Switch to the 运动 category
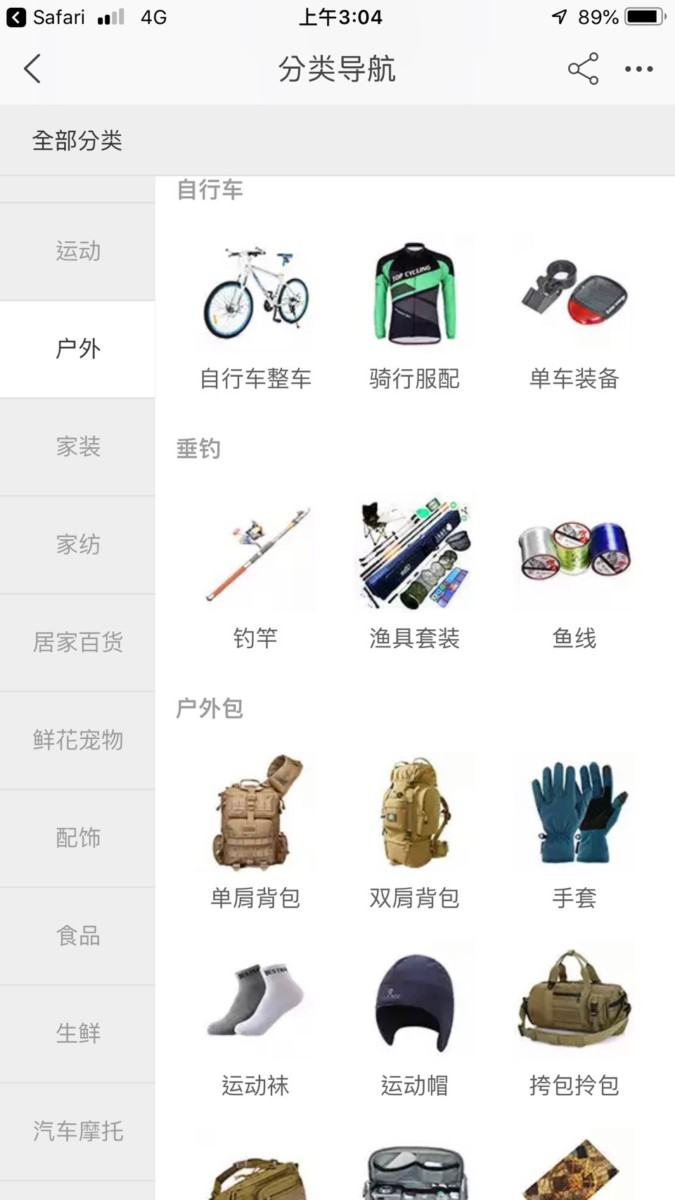This screenshot has height=1200, width=675. pos(78,251)
